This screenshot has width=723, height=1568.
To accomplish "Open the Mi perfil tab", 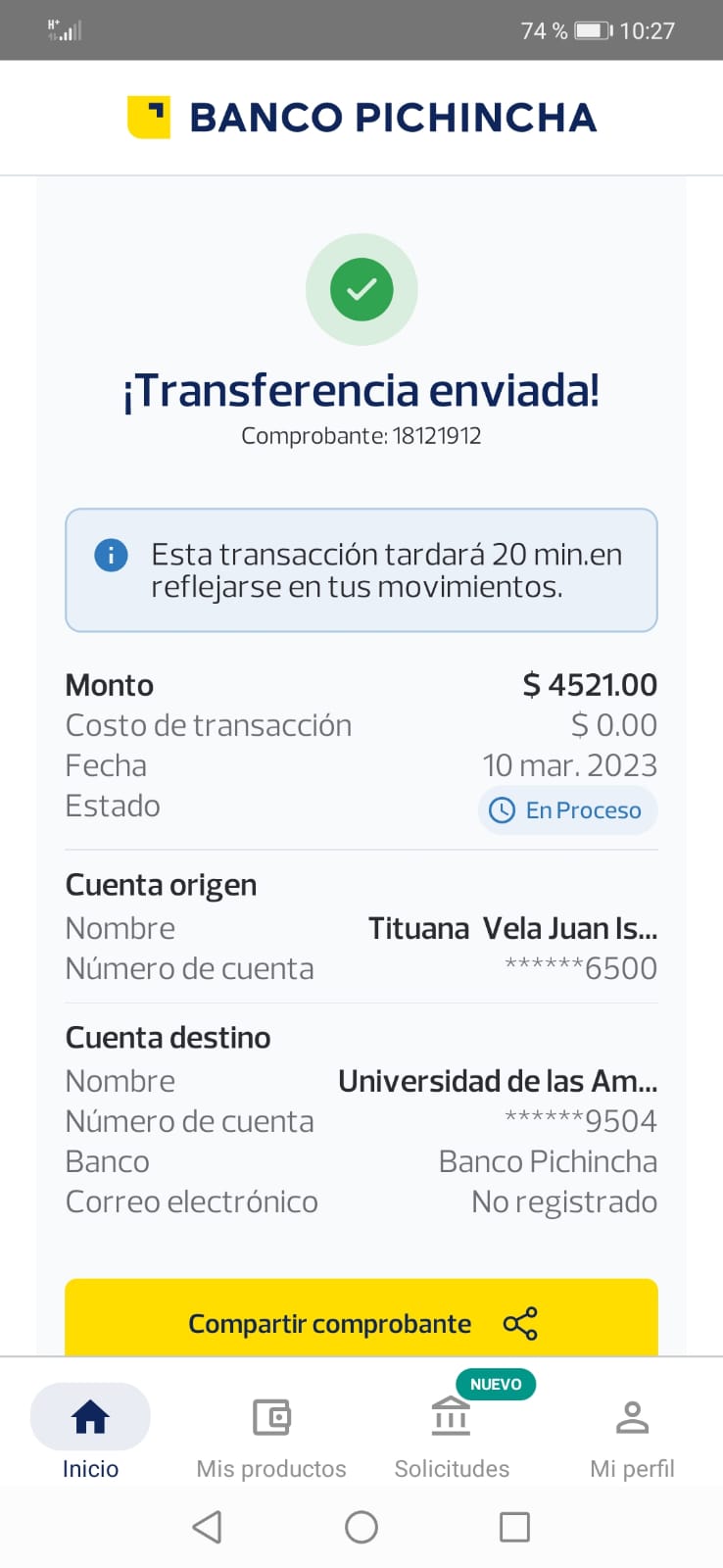I will [632, 1431].
